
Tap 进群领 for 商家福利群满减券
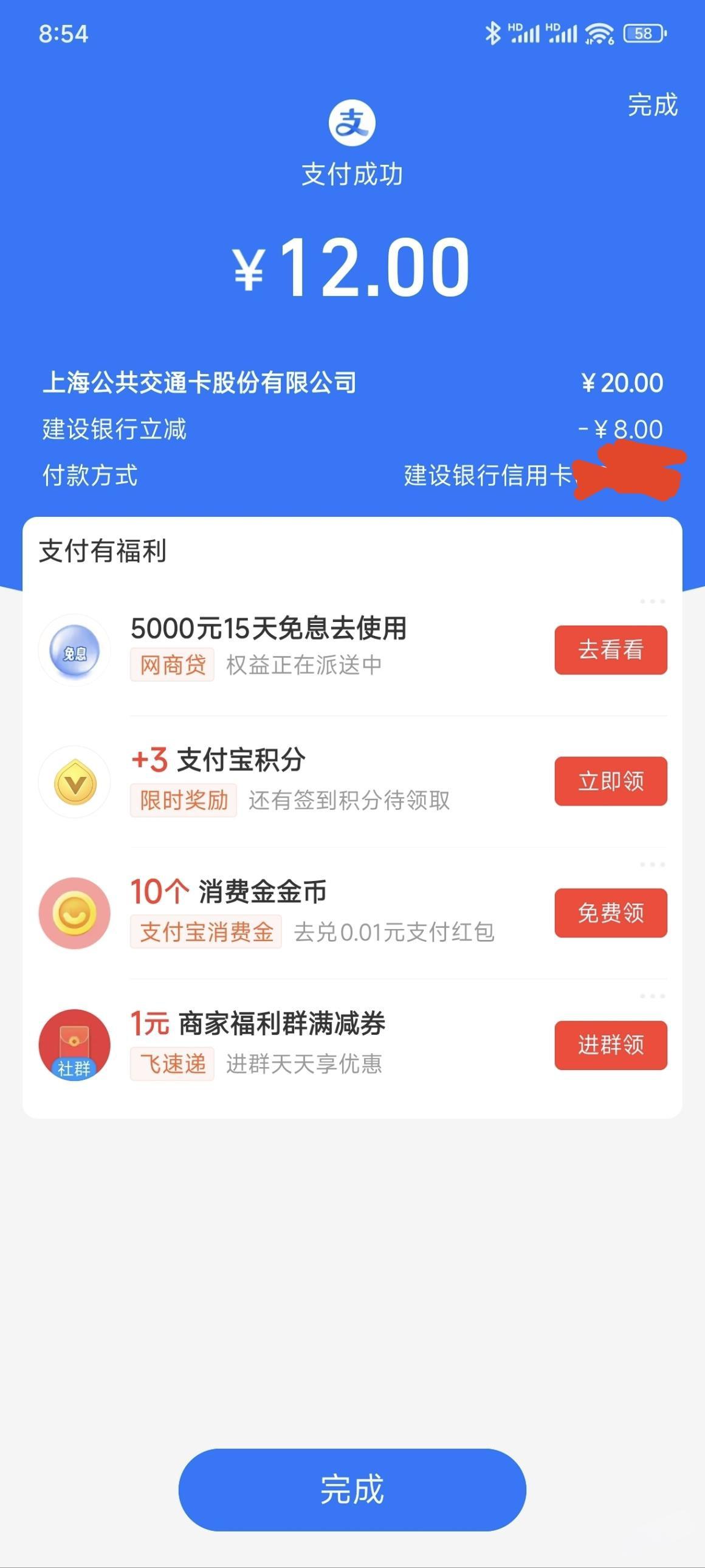point(610,1045)
